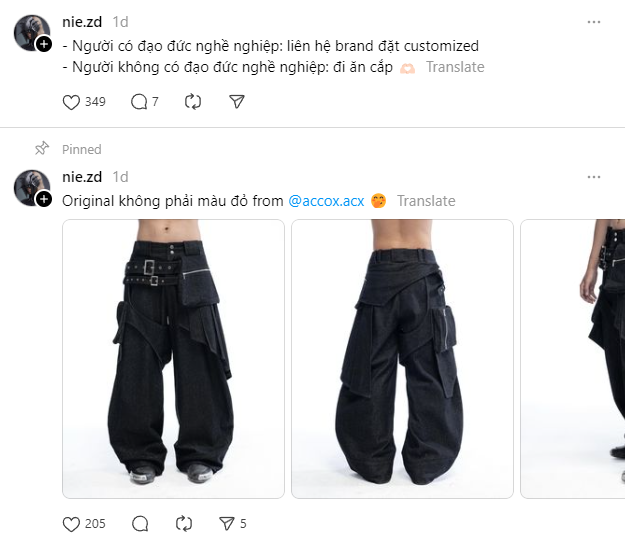Repost the first nie.zd post
The image size is (625, 542).
(194, 102)
